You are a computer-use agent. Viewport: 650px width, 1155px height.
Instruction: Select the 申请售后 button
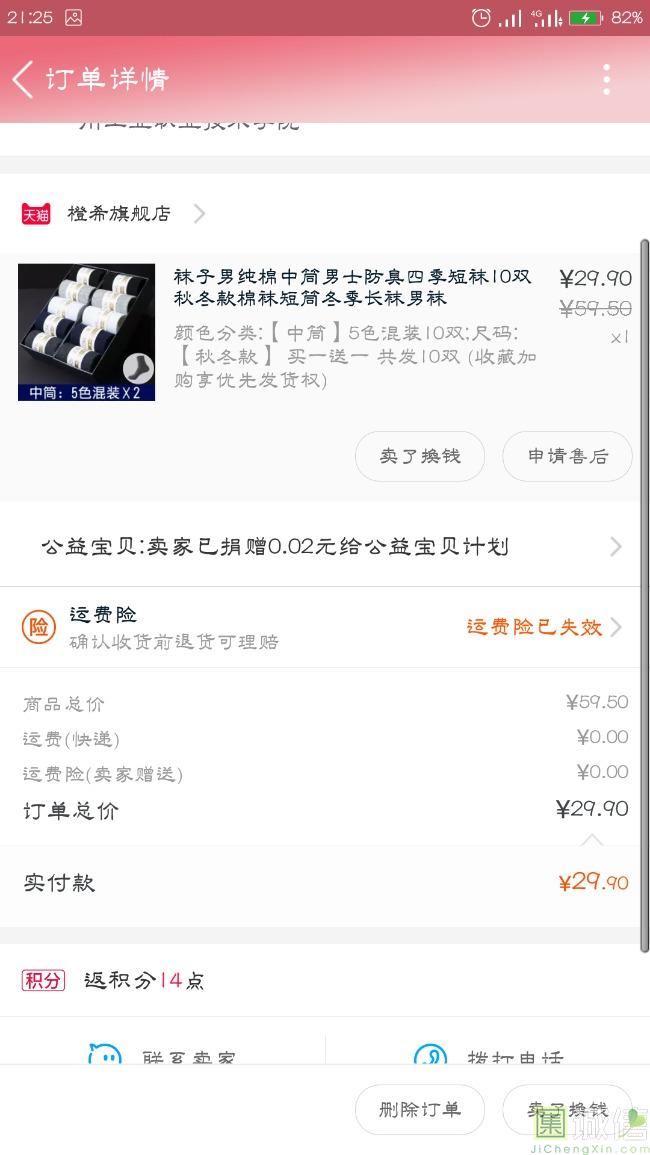coord(567,456)
